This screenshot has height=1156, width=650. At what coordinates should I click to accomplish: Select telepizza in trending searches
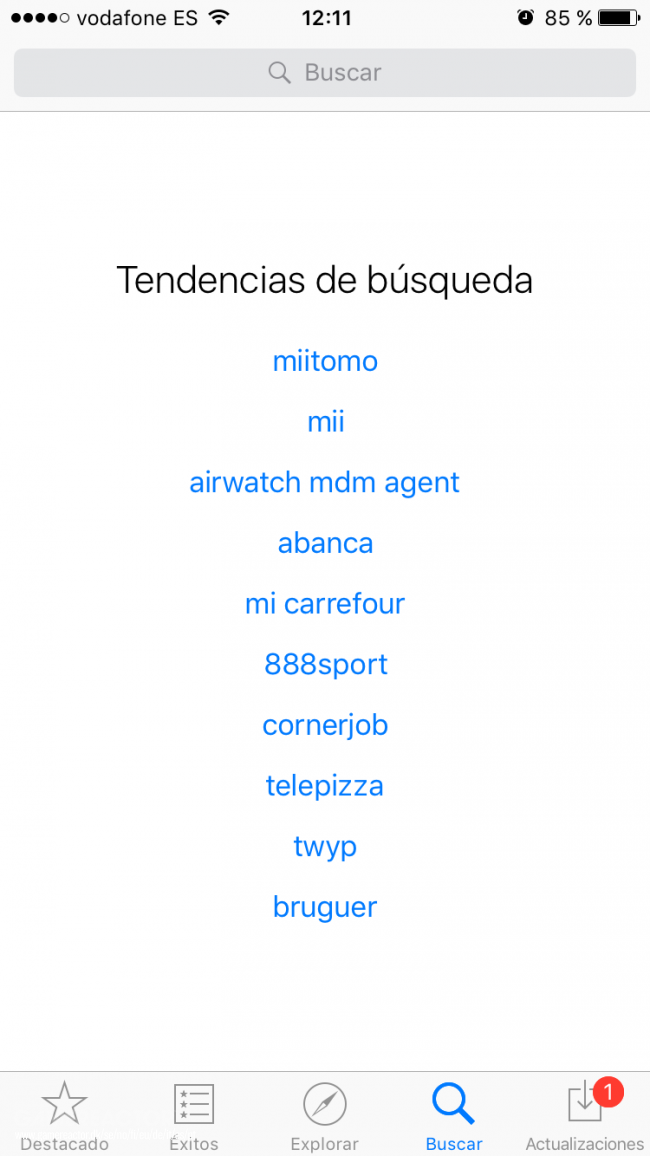pos(325,786)
